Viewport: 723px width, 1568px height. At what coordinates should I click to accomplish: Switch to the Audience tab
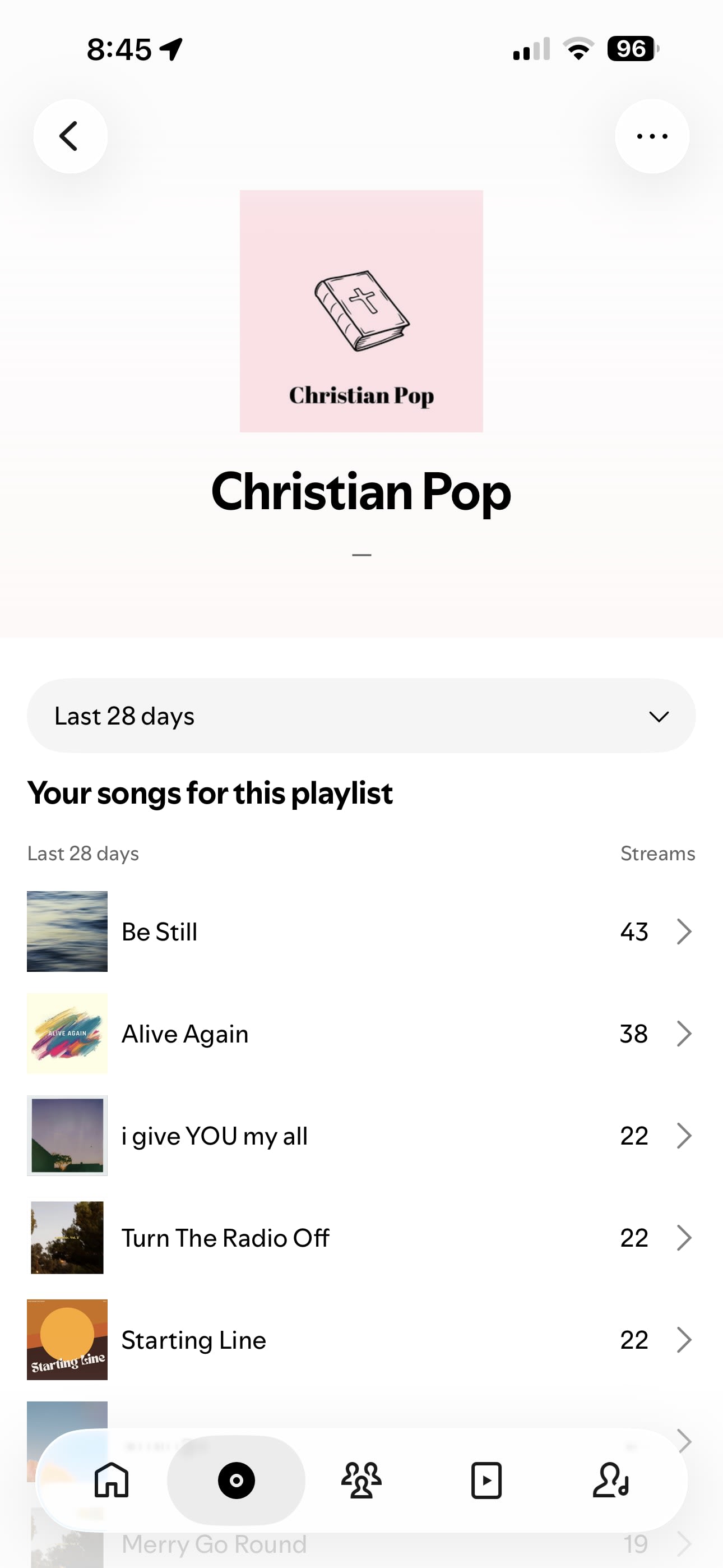tap(361, 1480)
